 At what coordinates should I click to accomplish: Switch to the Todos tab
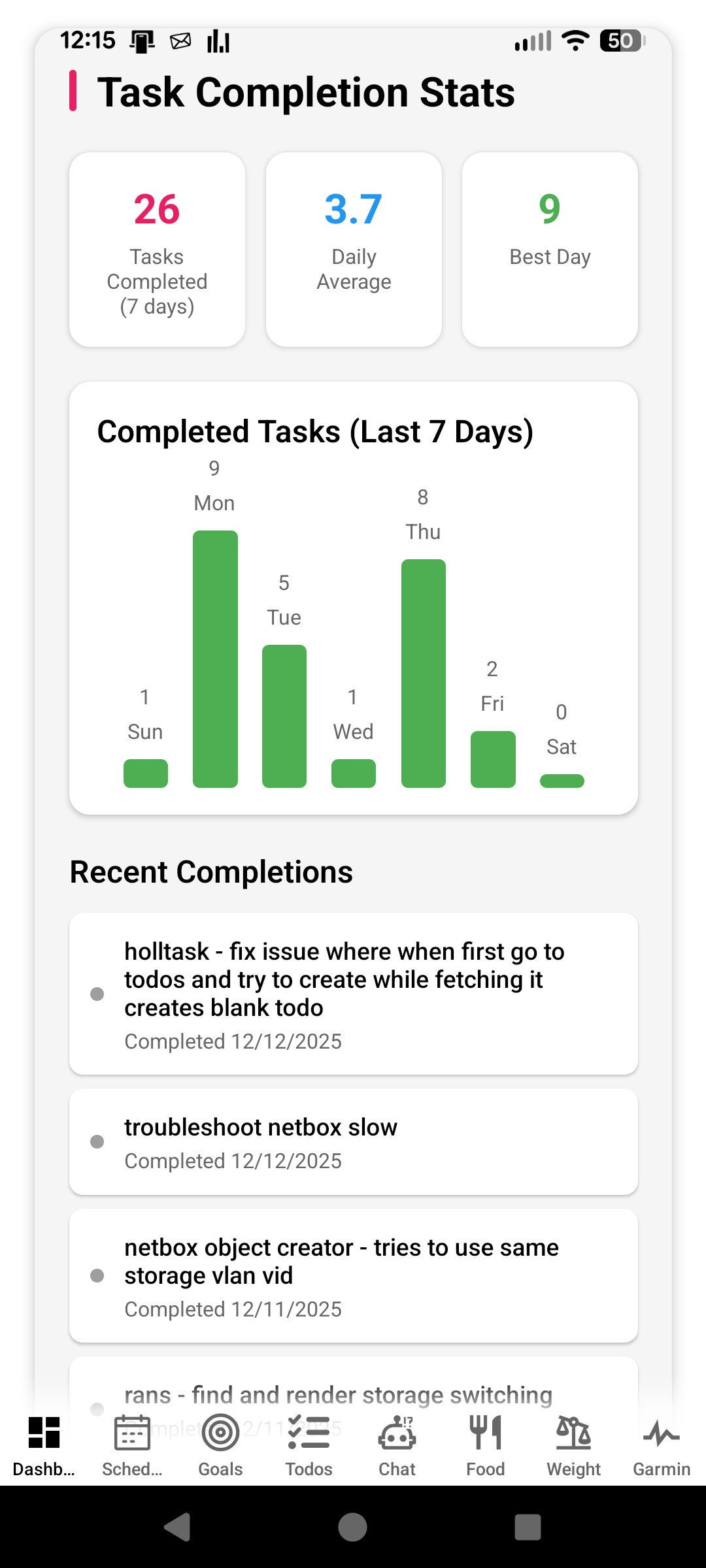tap(309, 1445)
